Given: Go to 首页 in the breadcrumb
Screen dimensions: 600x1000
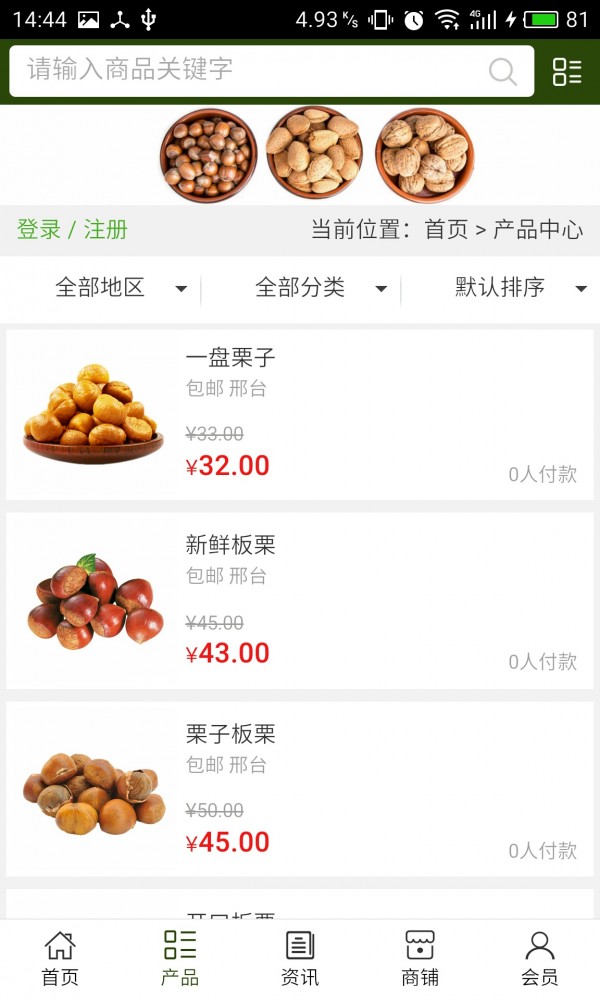Looking at the screenshot, I should pos(446,230).
